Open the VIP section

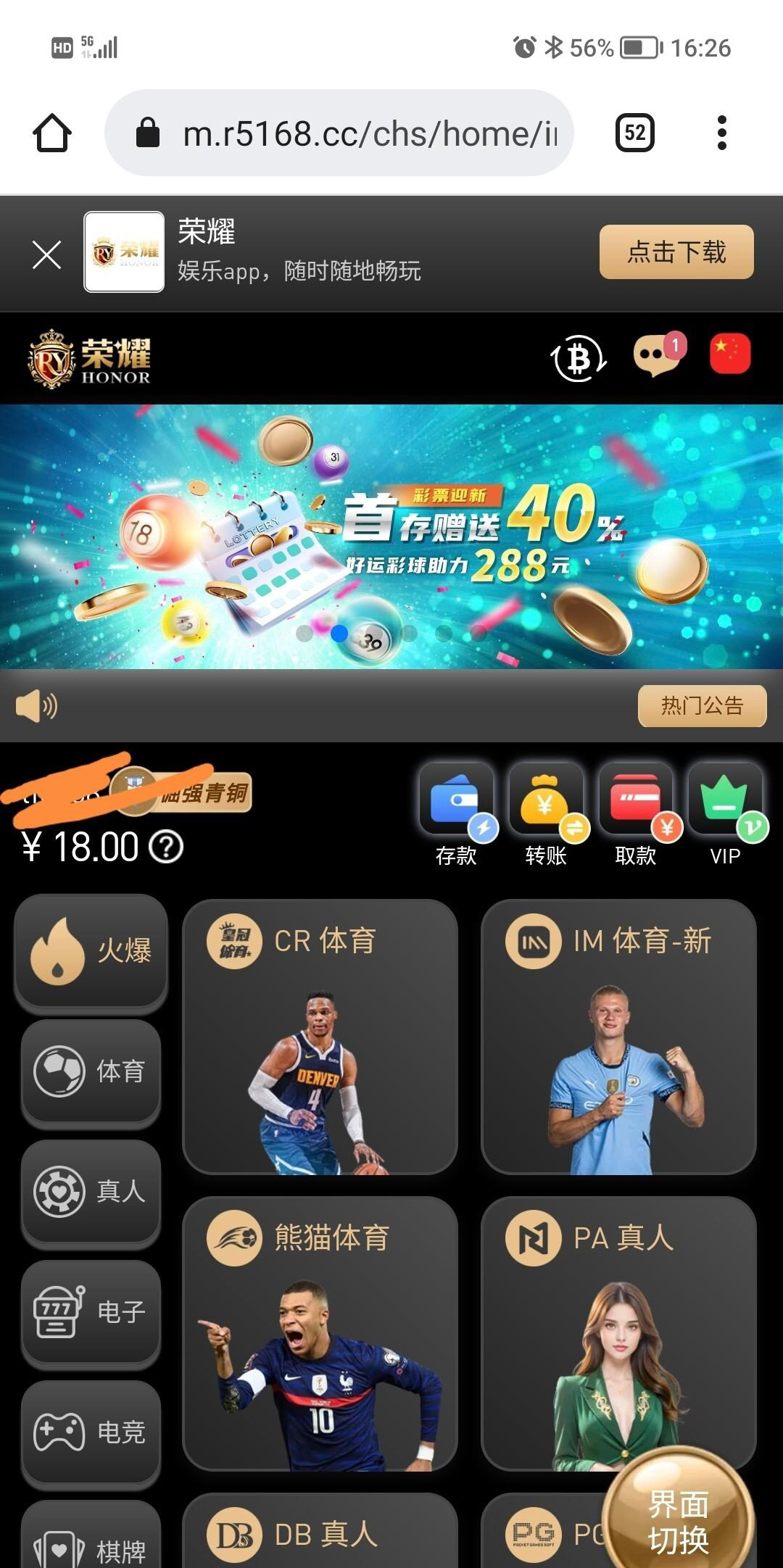tap(725, 813)
